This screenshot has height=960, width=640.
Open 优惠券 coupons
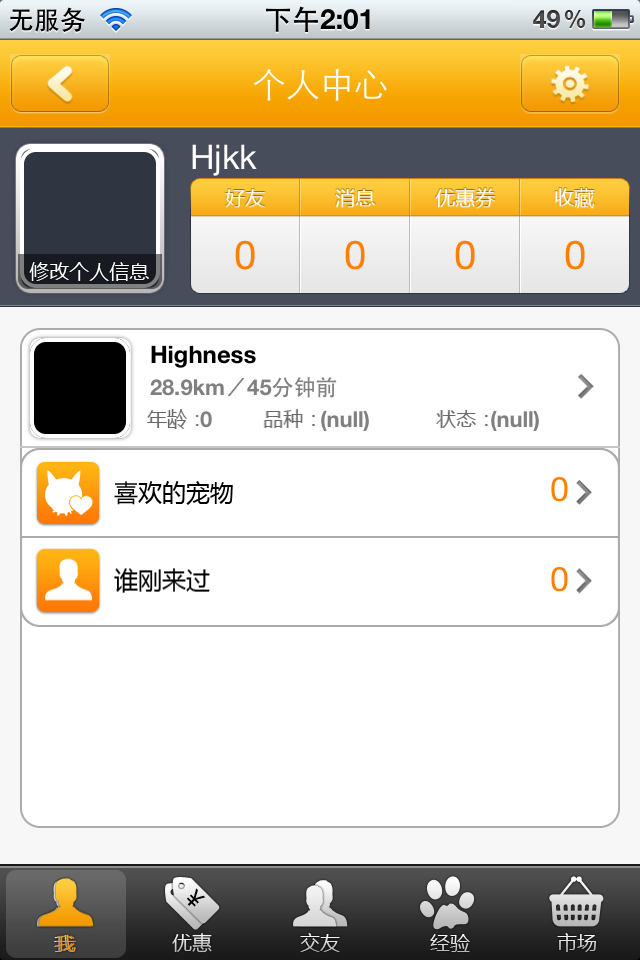(465, 238)
